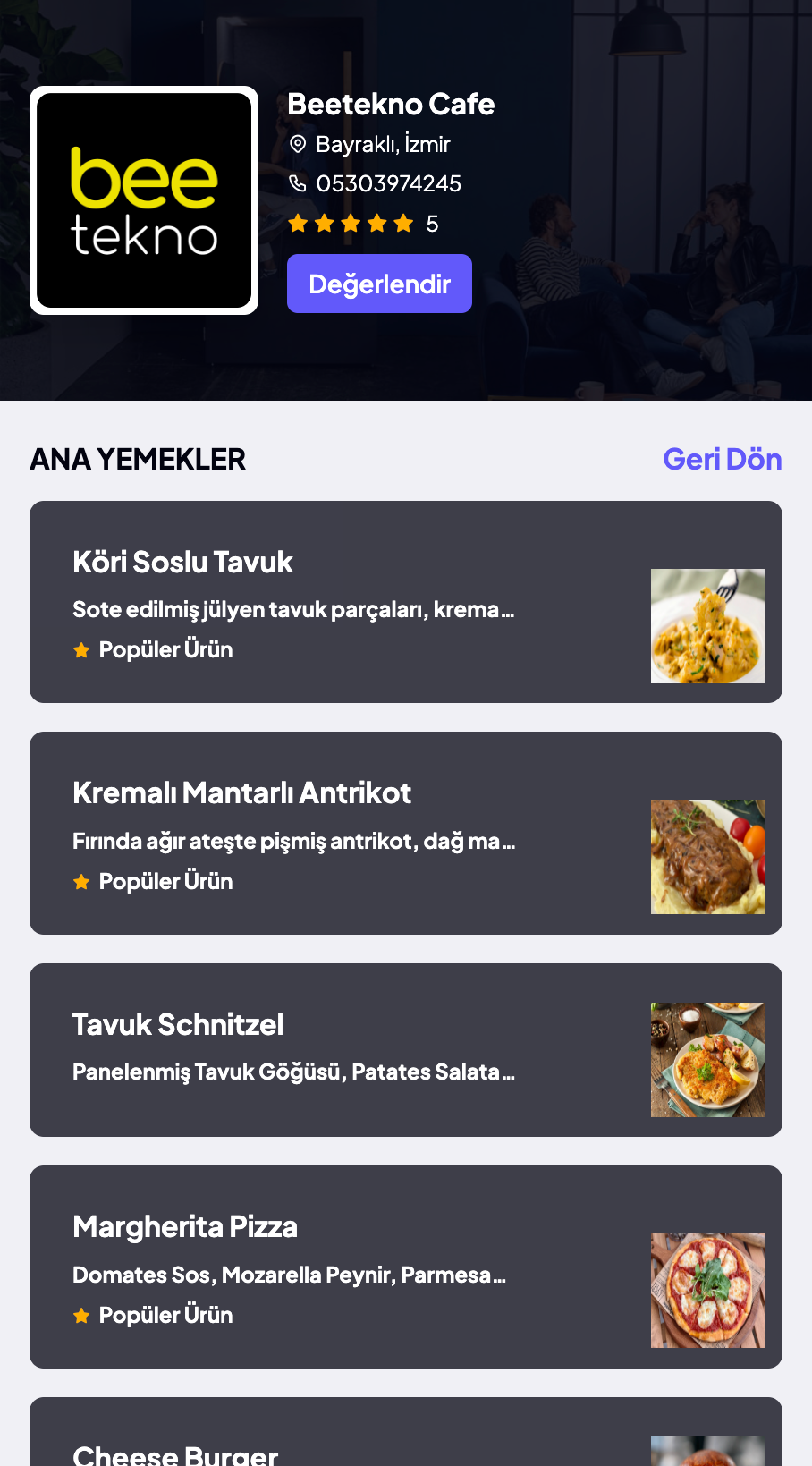Click the Popüler Ürün star on Köri Soslu Tavuk
The image size is (812, 1466).
click(x=81, y=649)
